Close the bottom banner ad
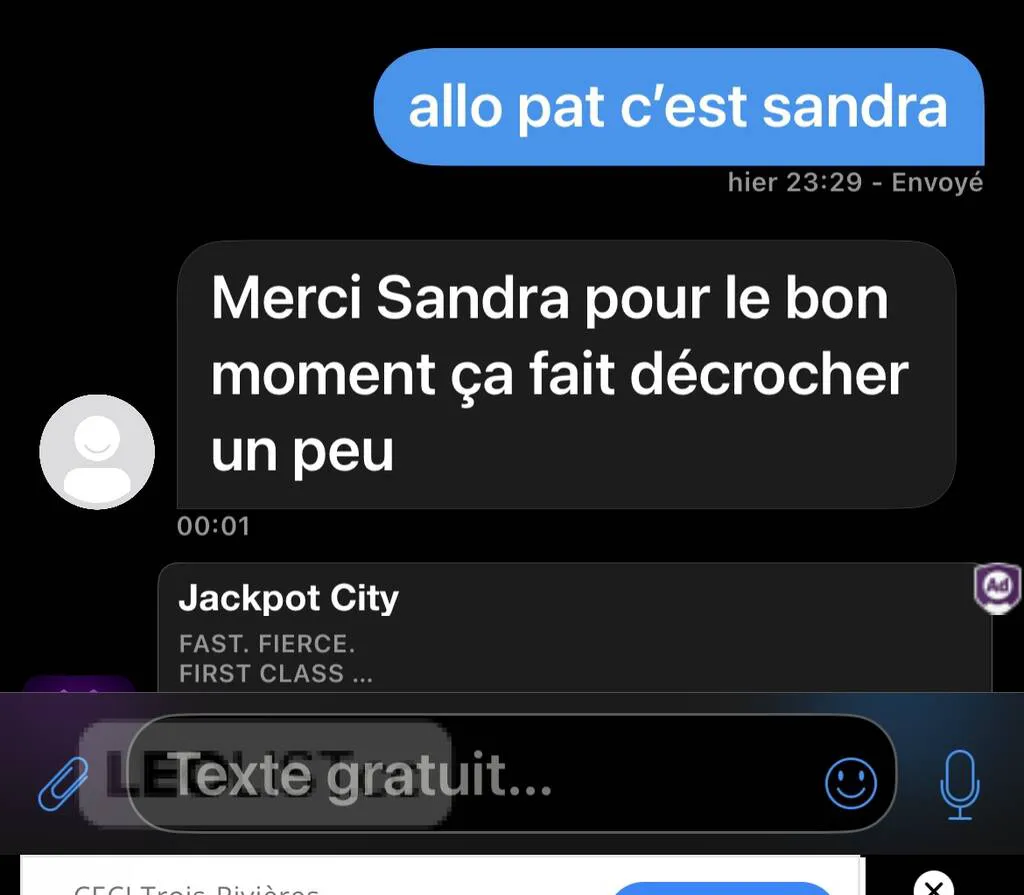1024x895 pixels. 934,885
